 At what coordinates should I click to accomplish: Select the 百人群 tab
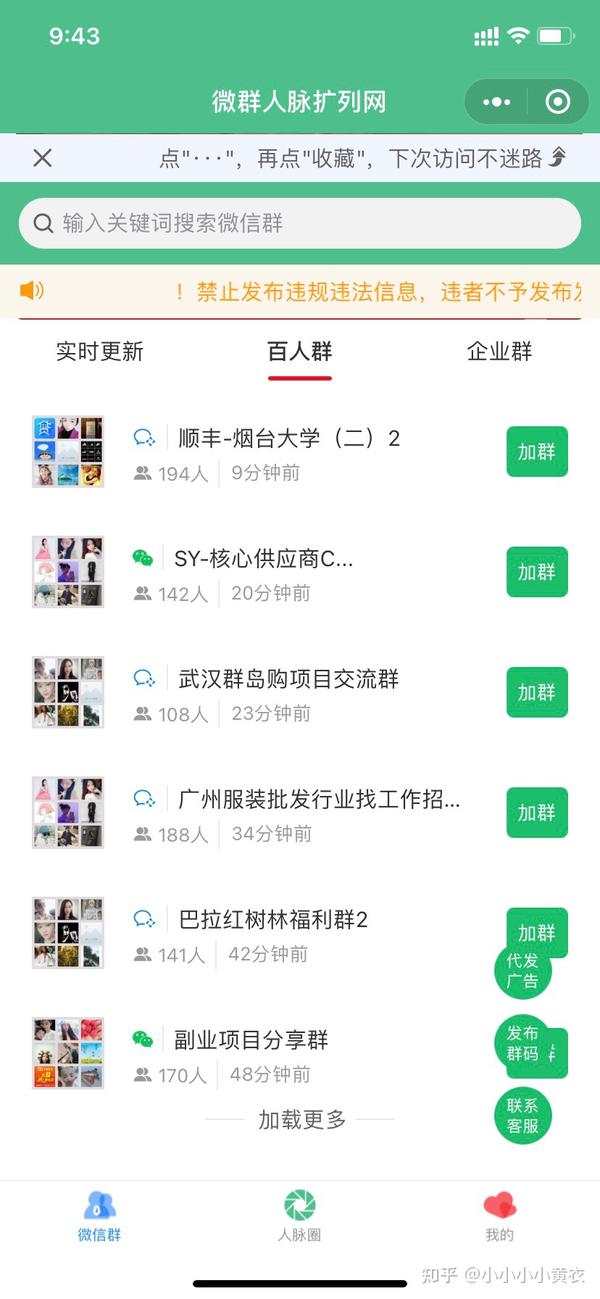click(x=299, y=351)
